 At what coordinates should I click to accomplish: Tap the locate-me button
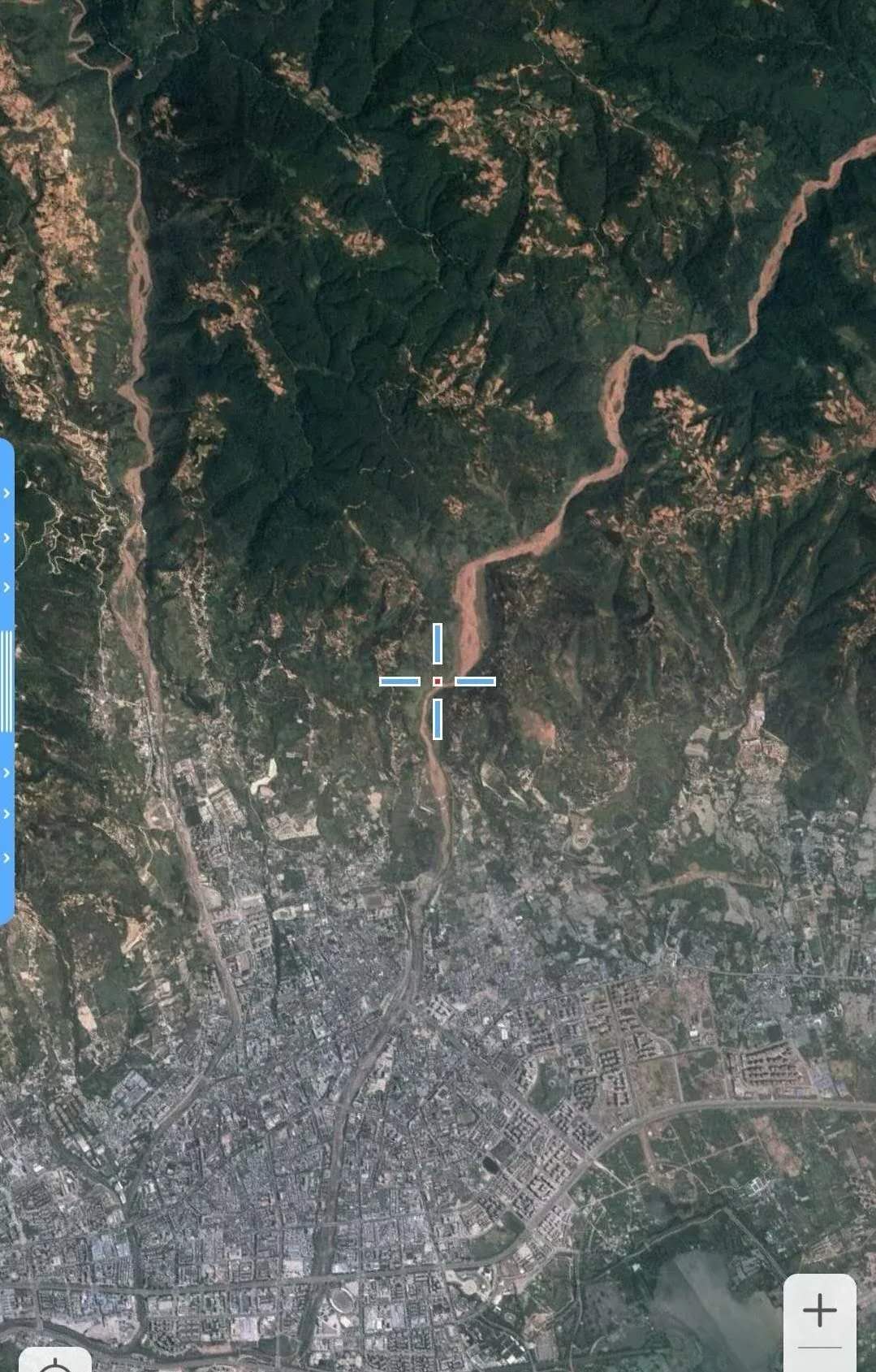[x=54, y=1362]
